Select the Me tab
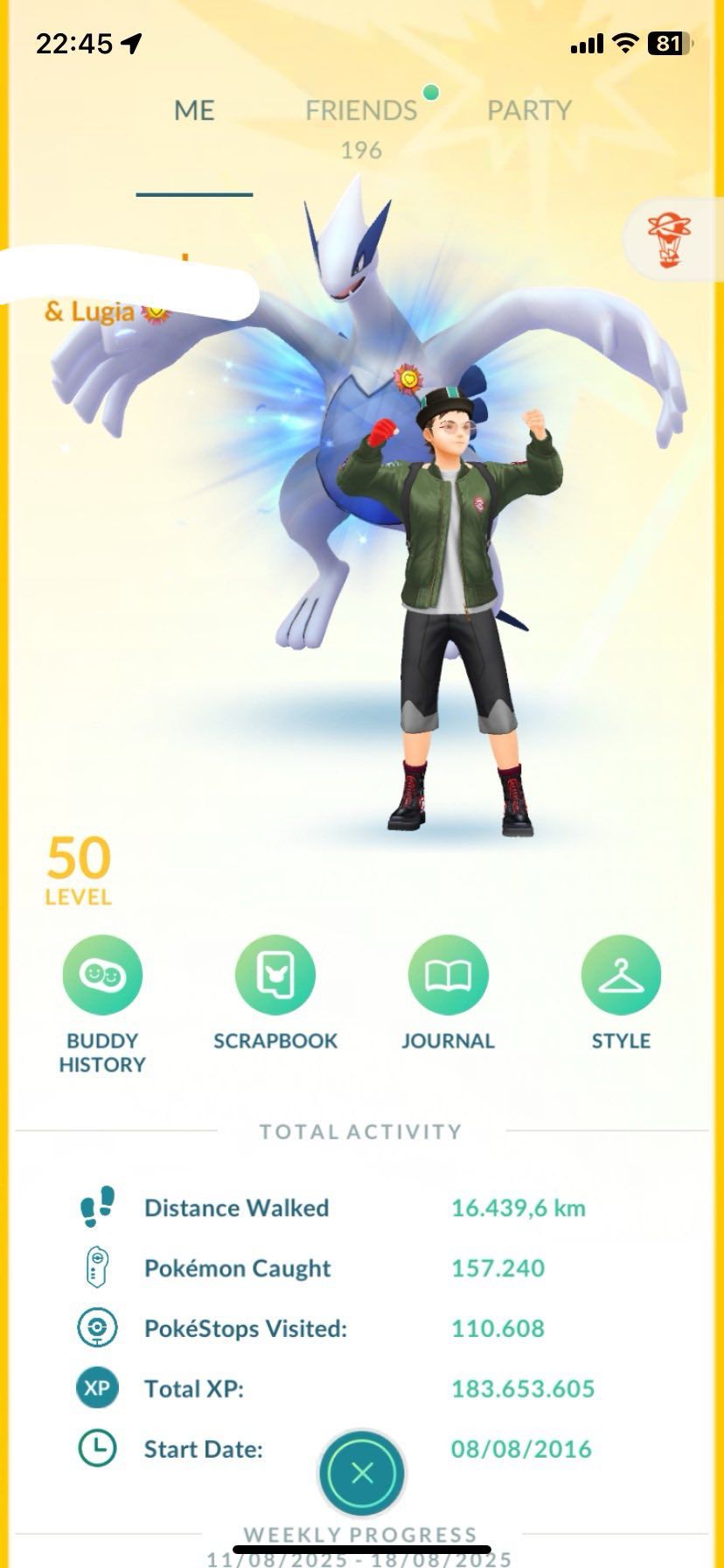 194,110
